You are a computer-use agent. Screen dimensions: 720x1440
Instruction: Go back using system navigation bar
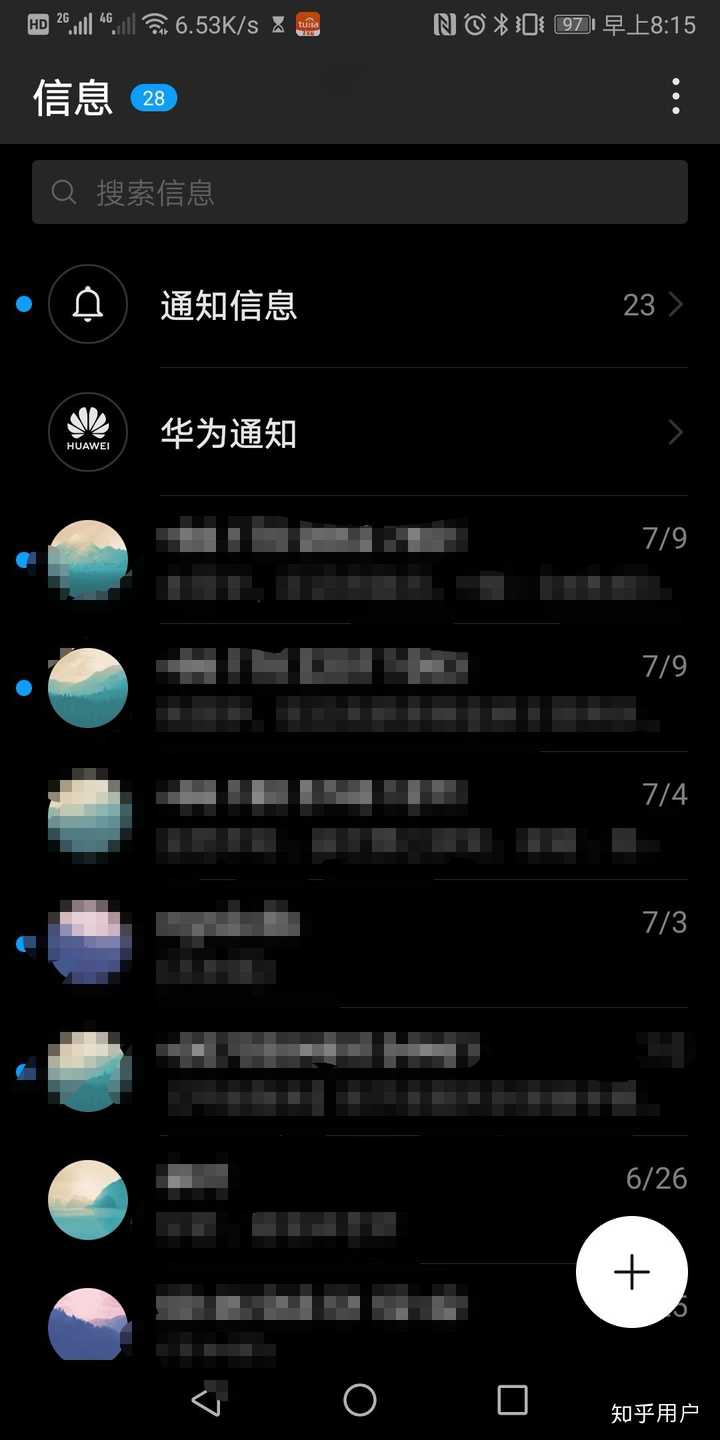pos(206,1400)
